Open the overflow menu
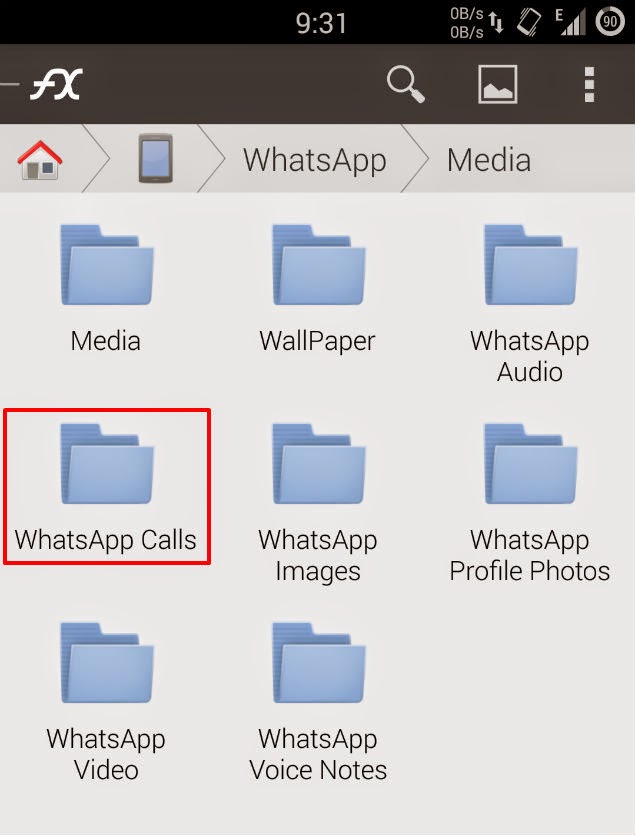The image size is (635, 835). [590, 85]
